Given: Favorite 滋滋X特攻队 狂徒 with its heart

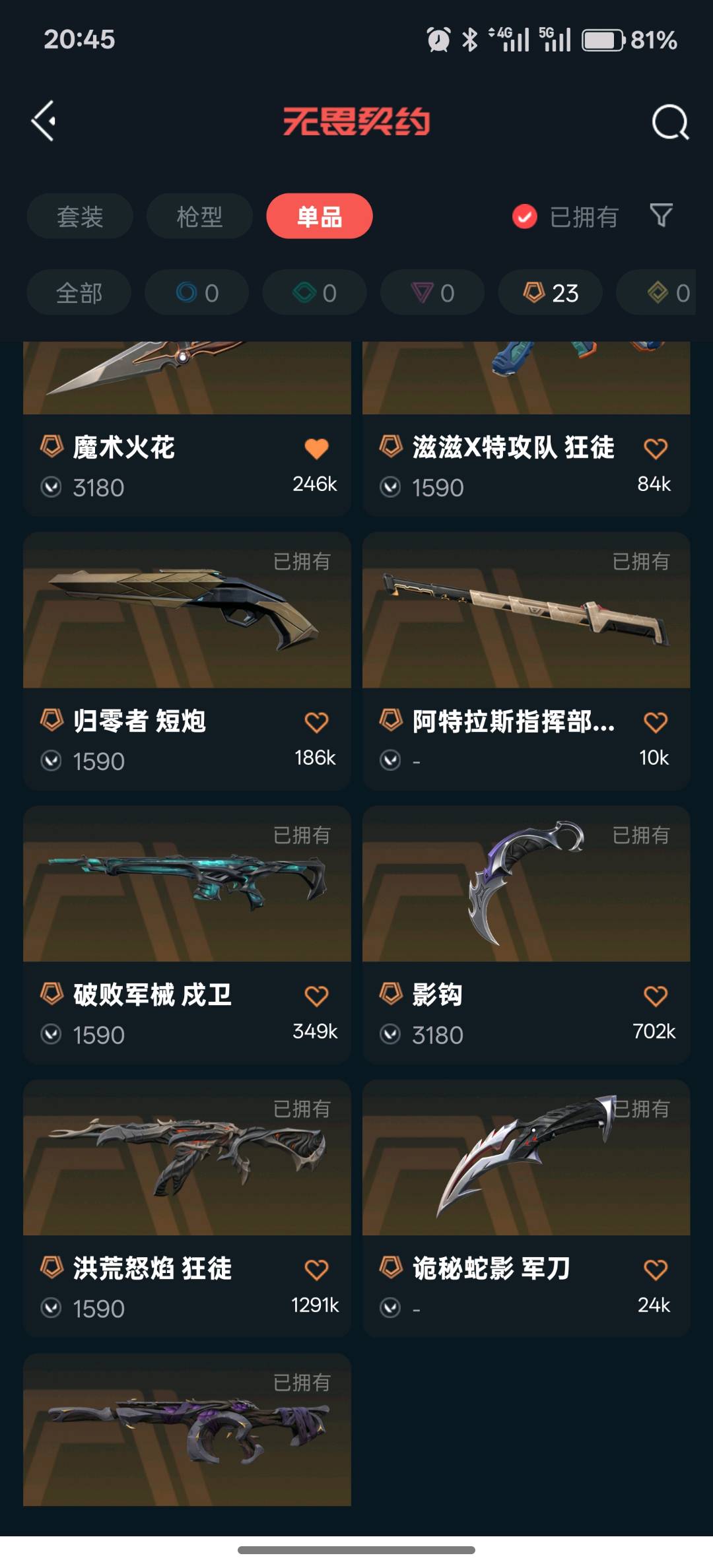Looking at the screenshot, I should click(656, 449).
